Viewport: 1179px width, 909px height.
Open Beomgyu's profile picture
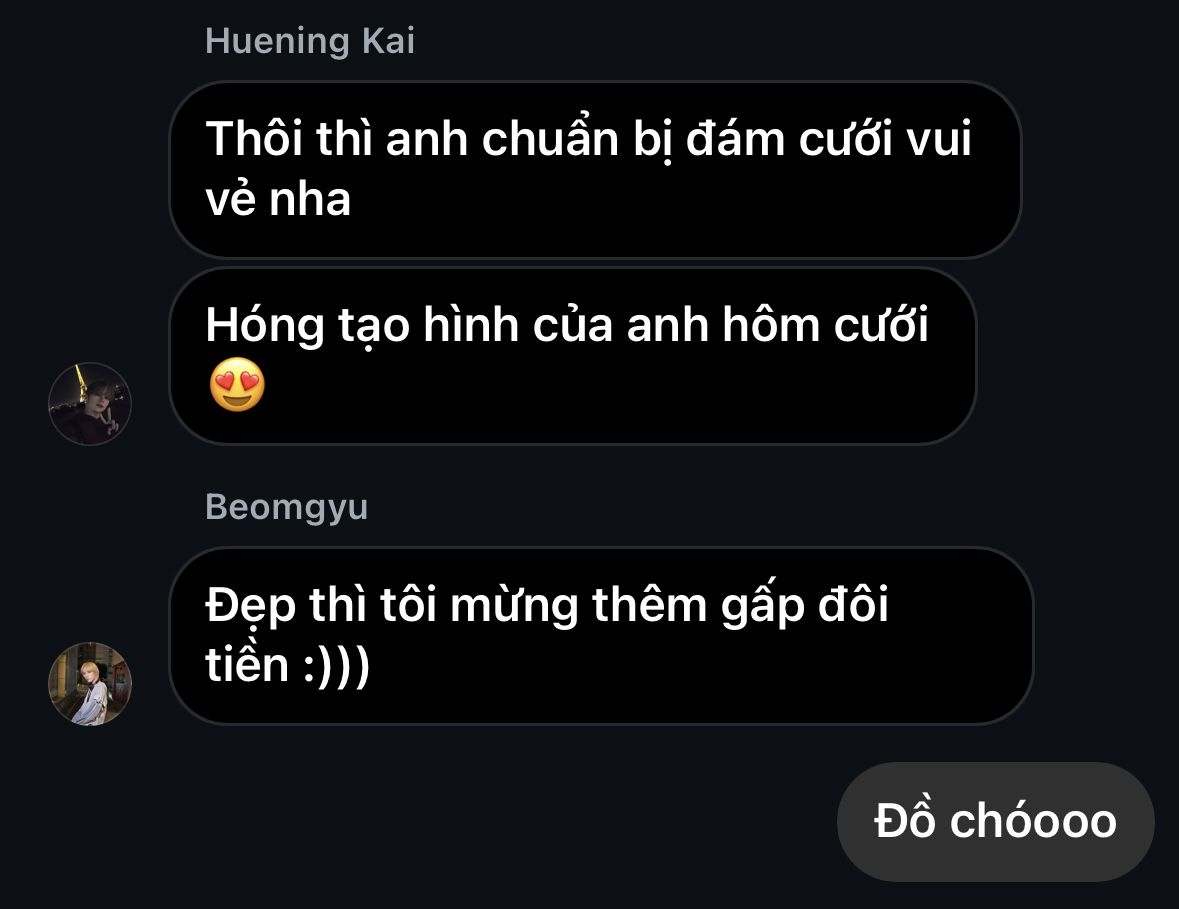(x=90, y=684)
